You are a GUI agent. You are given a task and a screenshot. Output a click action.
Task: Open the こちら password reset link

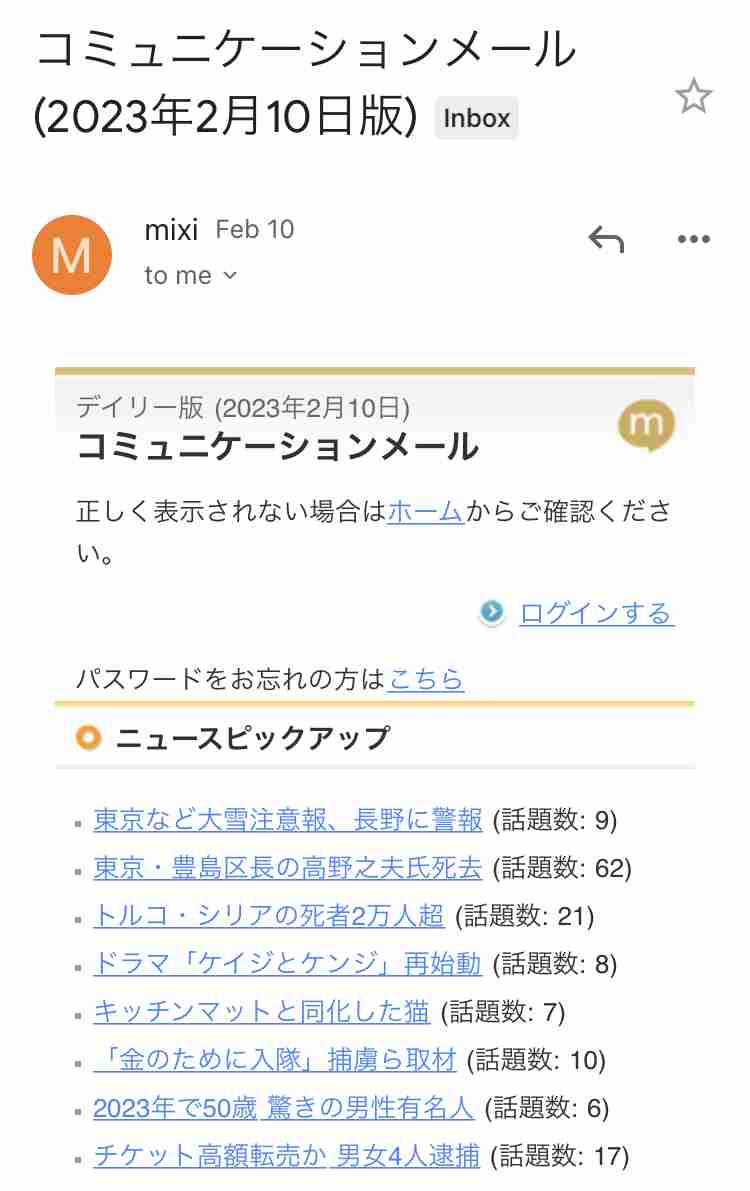click(x=425, y=680)
